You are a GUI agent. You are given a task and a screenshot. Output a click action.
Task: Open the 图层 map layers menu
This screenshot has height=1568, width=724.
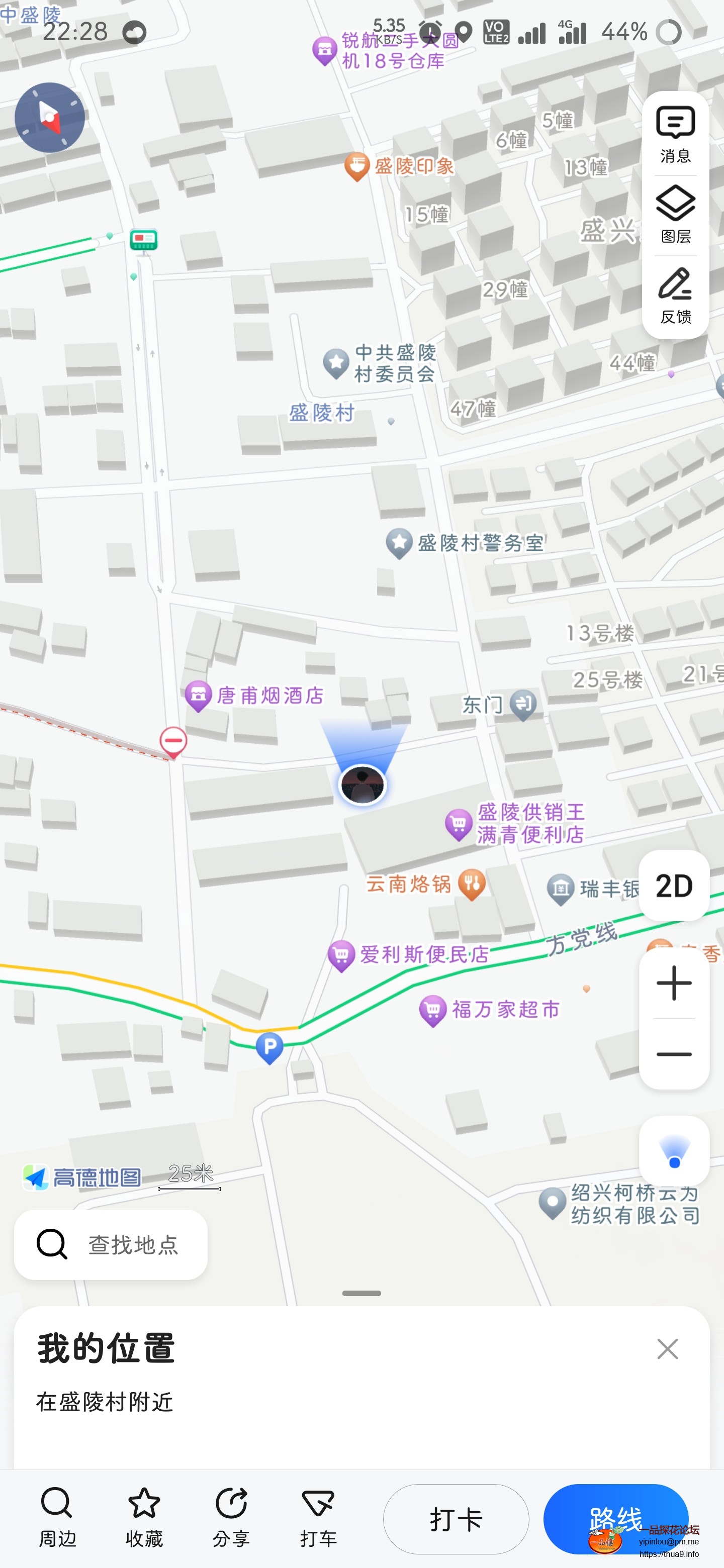(675, 214)
